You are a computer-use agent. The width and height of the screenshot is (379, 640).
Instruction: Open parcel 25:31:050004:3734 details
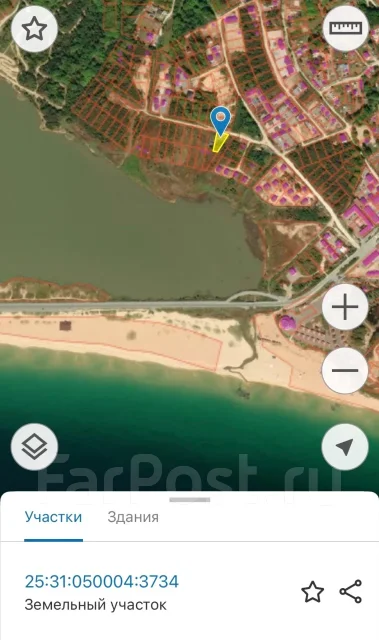[x=102, y=581]
